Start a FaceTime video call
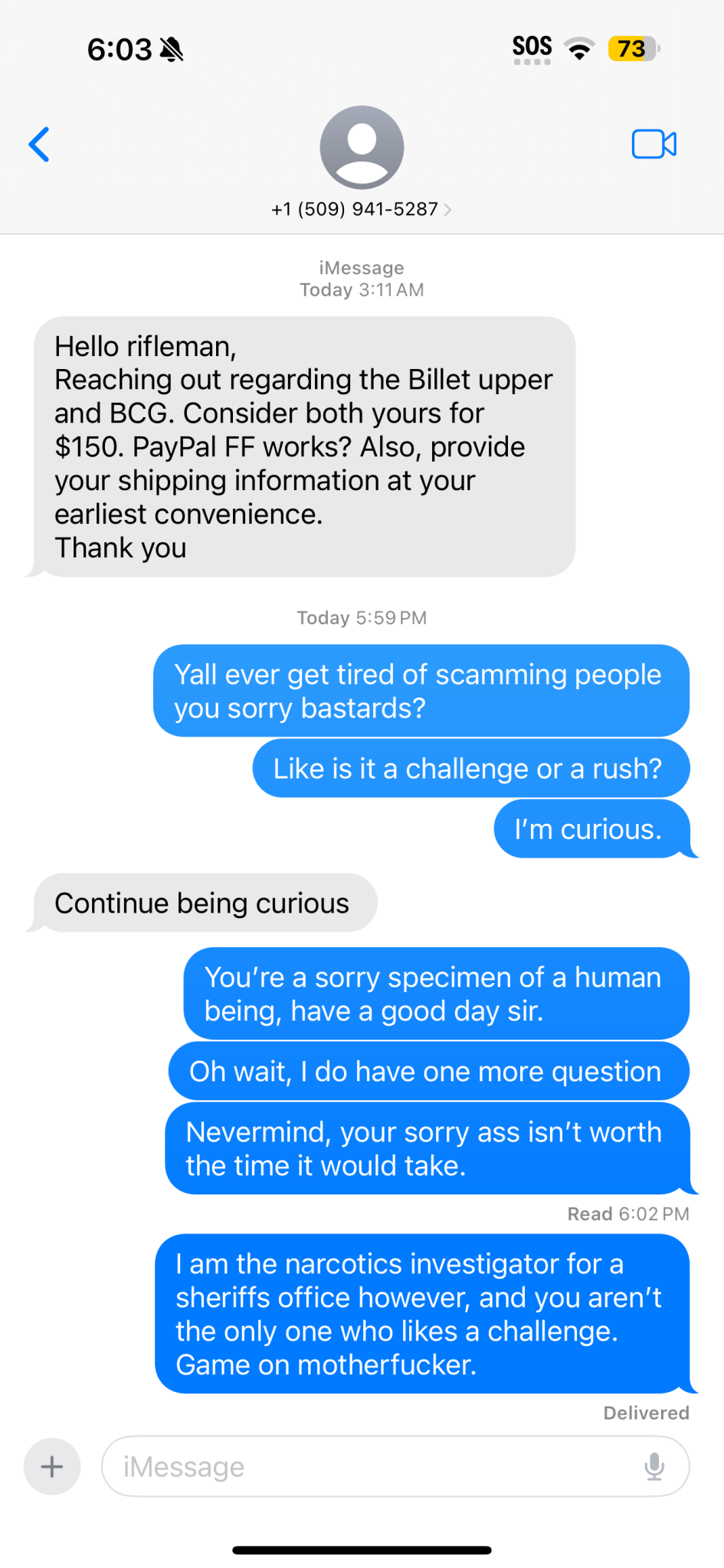 (x=654, y=144)
